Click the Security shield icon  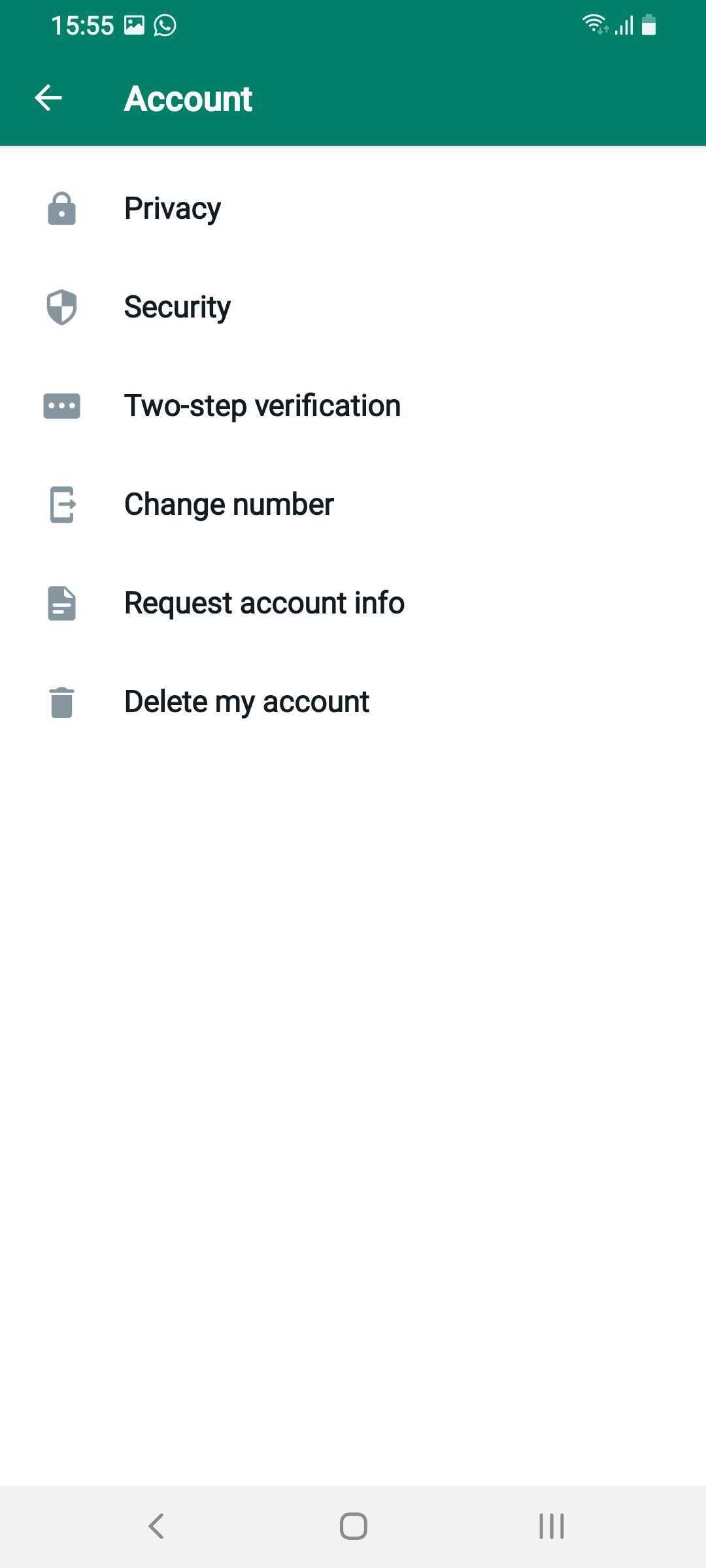pos(62,307)
